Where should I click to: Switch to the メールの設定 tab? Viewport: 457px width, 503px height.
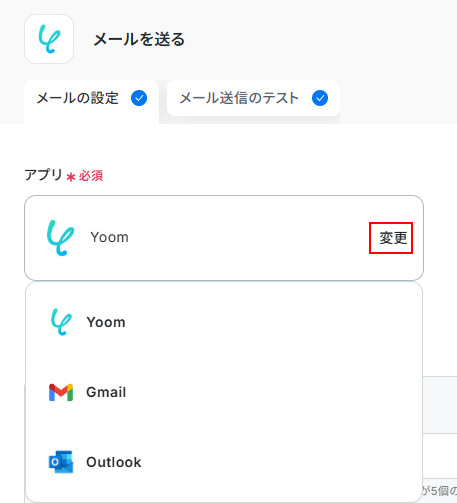91,99
